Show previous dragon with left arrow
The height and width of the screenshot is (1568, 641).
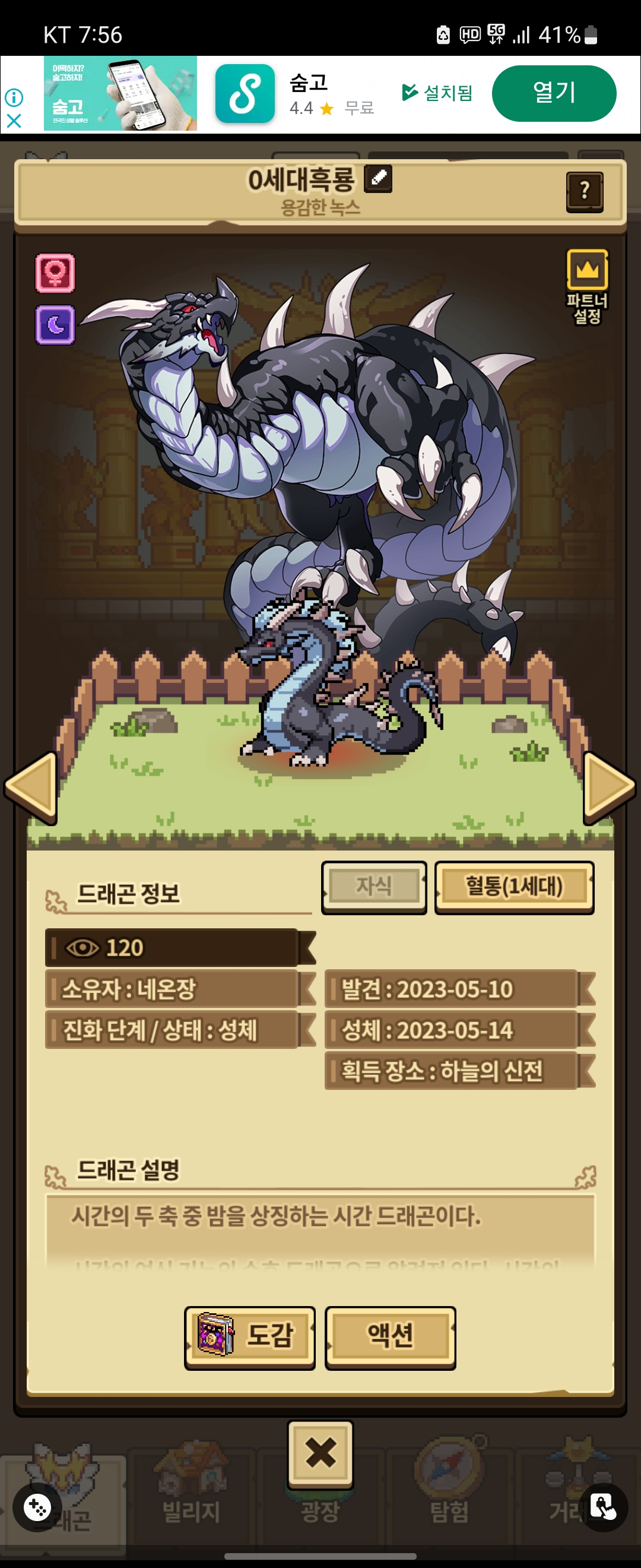click(30, 788)
